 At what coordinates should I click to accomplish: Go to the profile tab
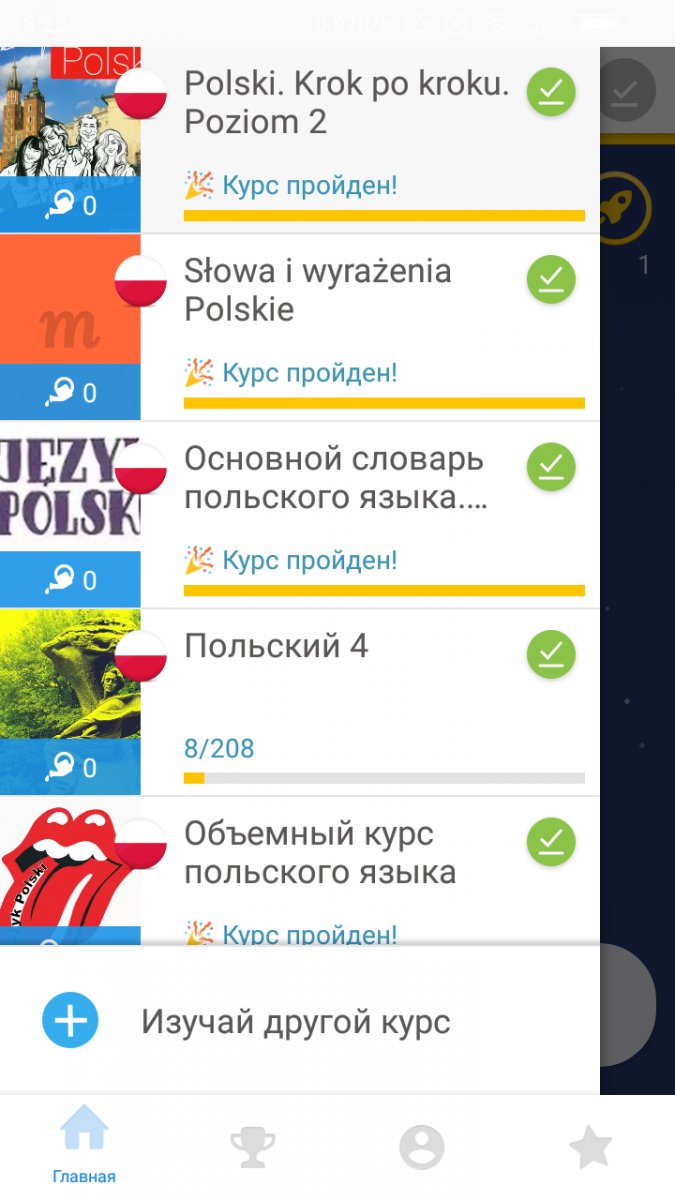click(x=421, y=1147)
